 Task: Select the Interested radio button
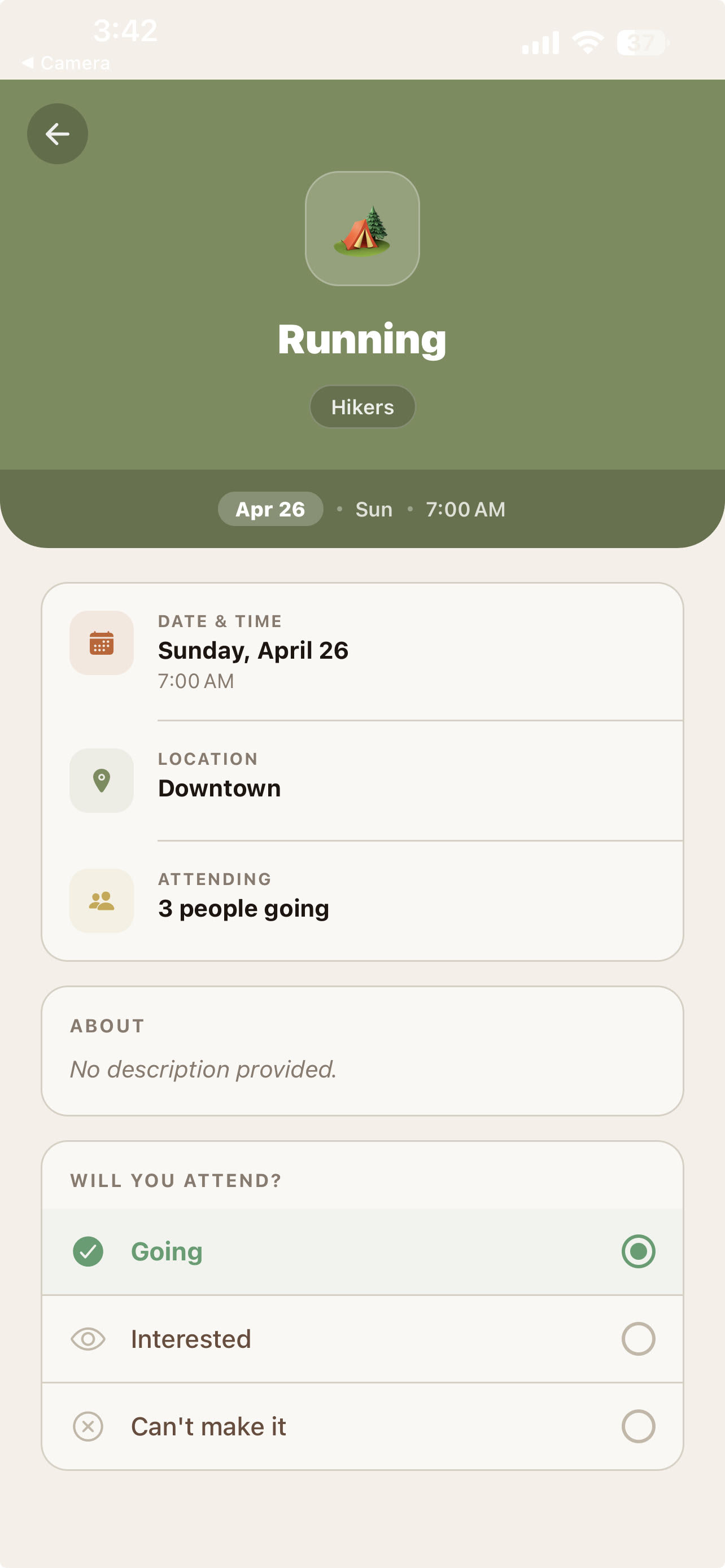[637, 1338]
